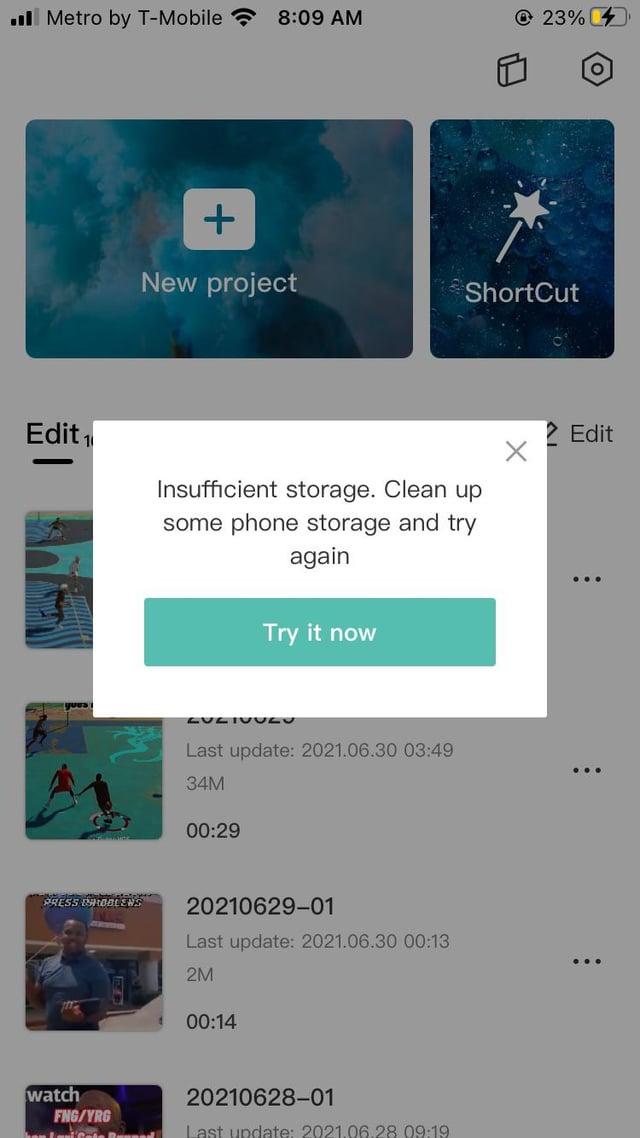
Task: Open project 20210628-01
Action: click(x=260, y=1097)
